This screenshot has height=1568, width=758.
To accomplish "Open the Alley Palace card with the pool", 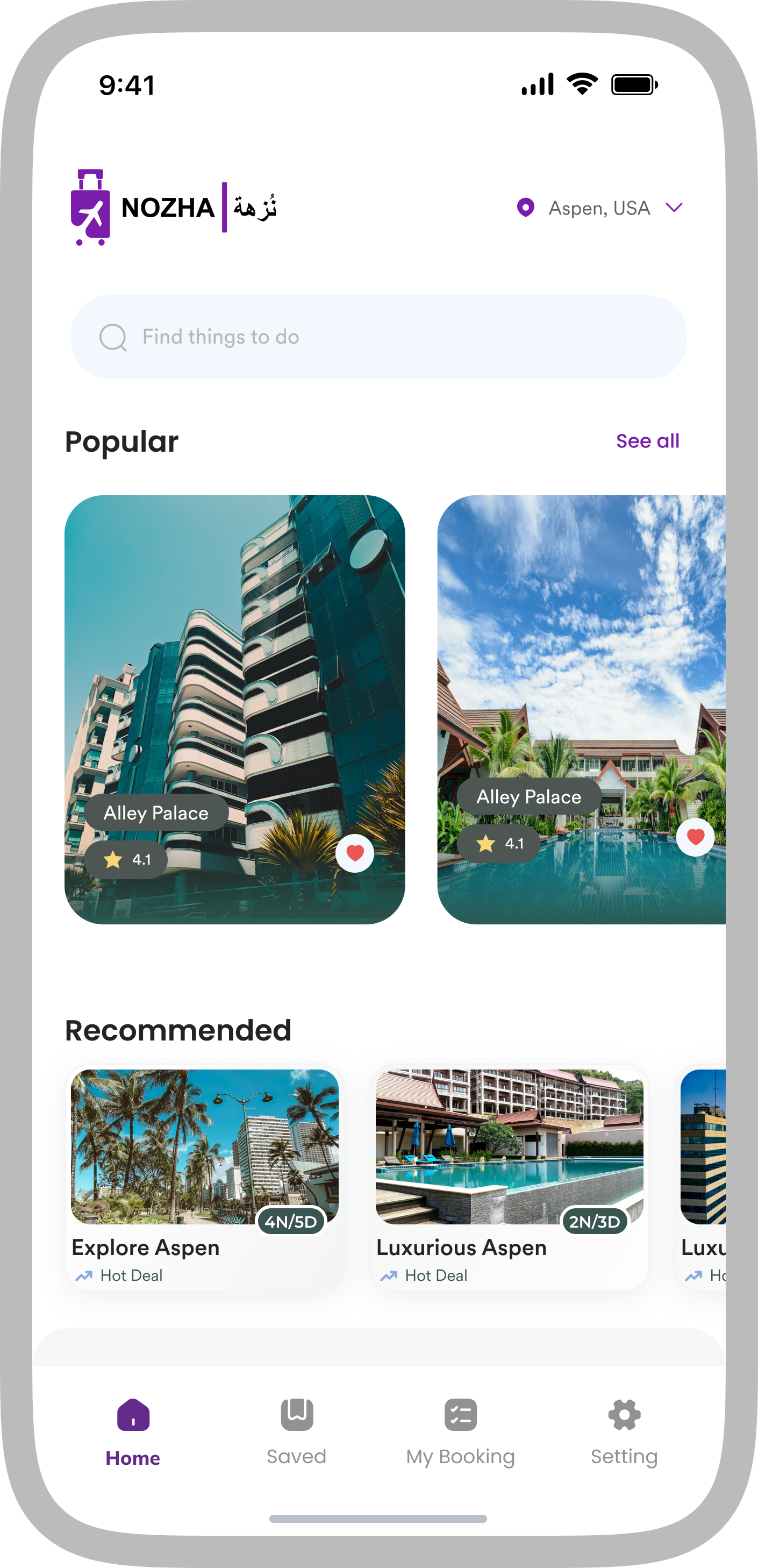I will (x=581, y=669).
